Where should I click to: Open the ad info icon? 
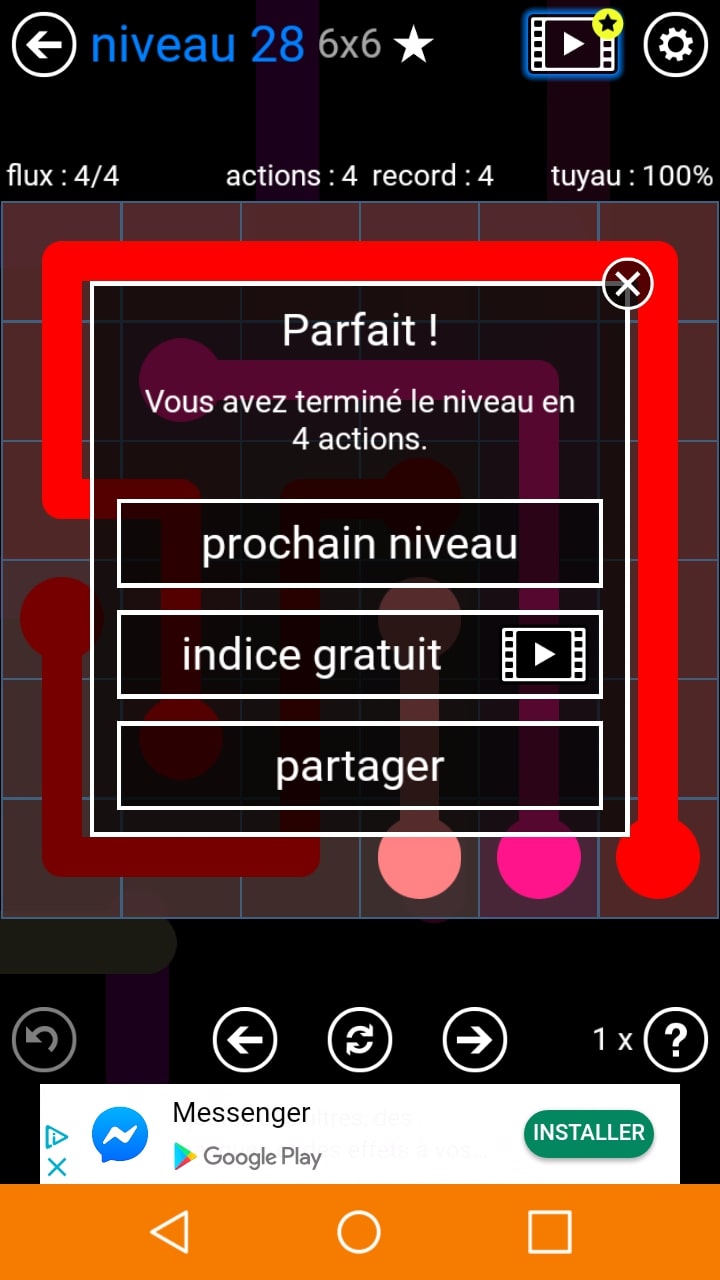click(x=57, y=1137)
